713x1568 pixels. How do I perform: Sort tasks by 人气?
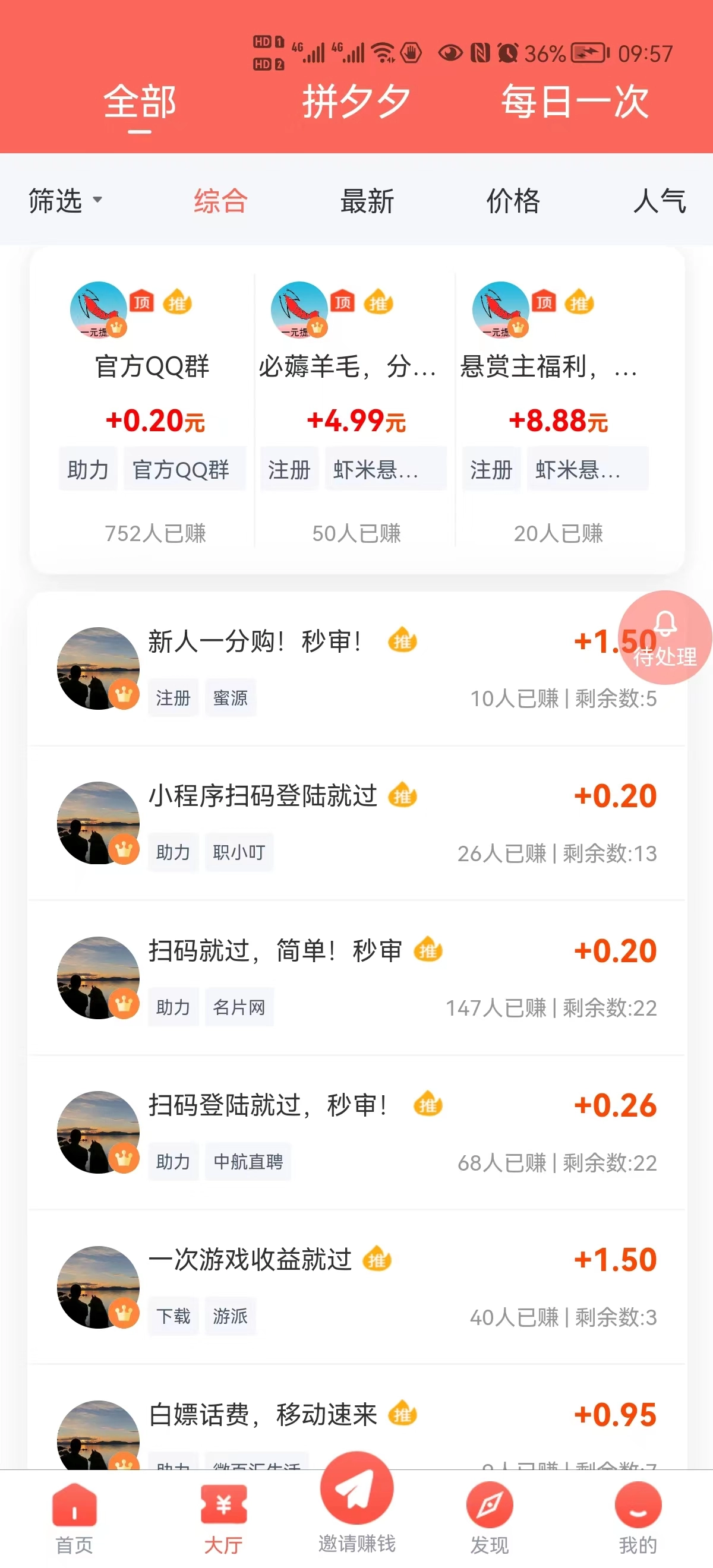[x=660, y=200]
